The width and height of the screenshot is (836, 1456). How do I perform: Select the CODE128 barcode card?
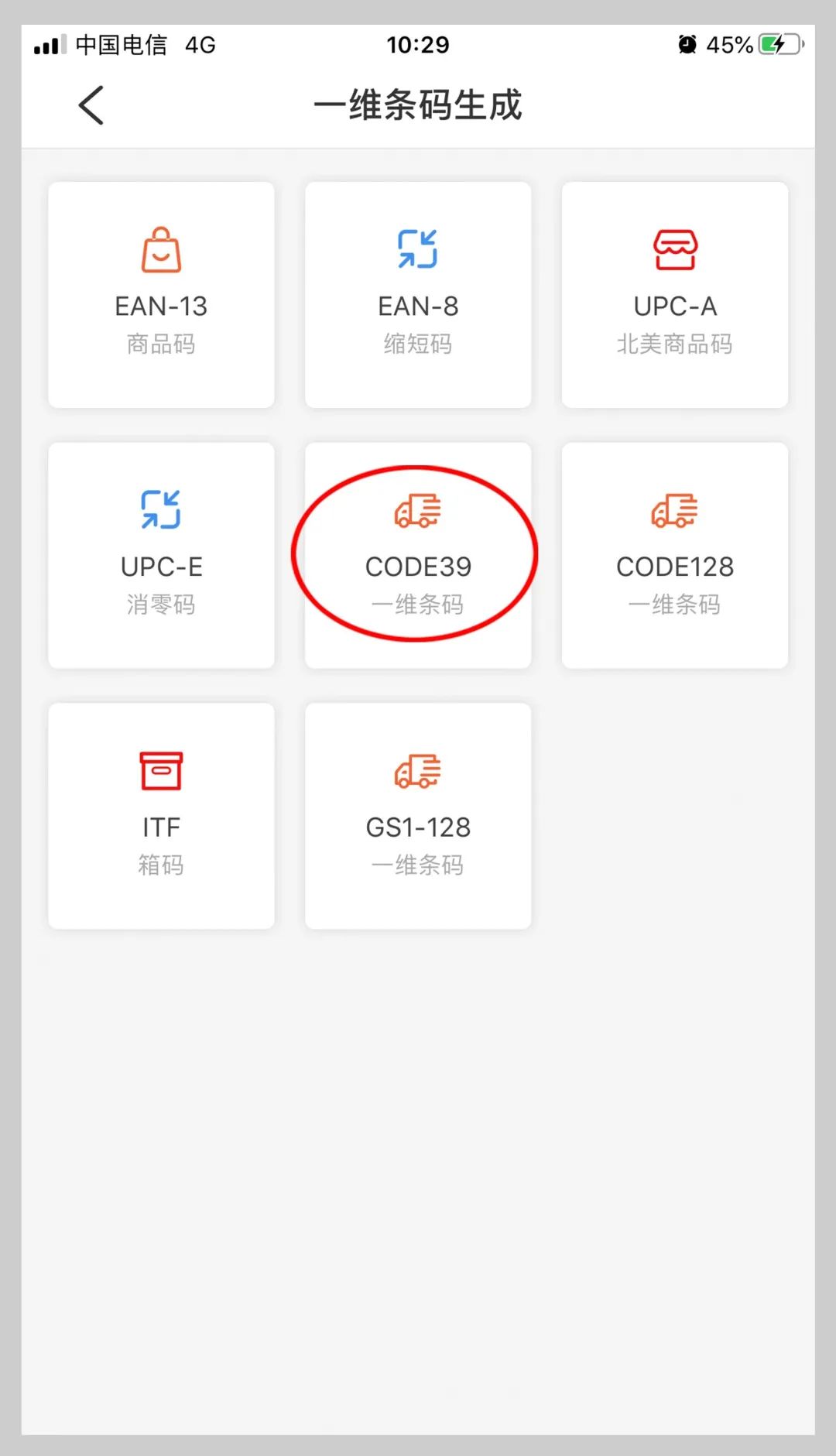click(674, 555)
